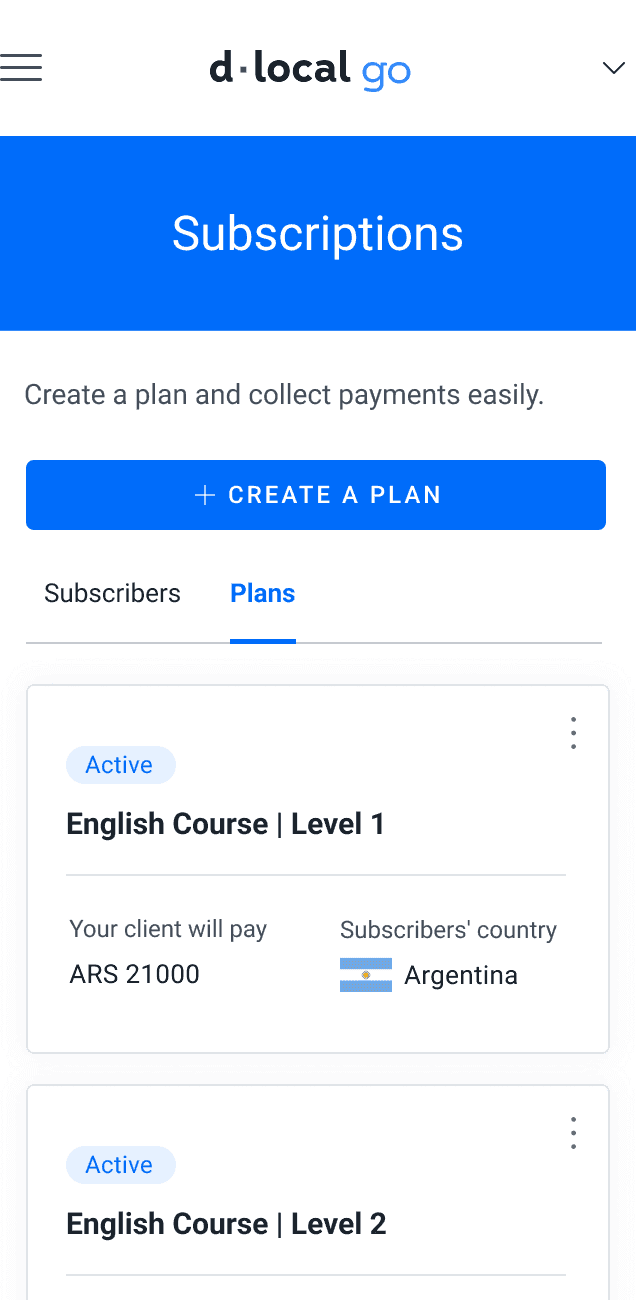The height and width of the screenshot is (1300, 636).
Task: Open the English Course Level 1 plan card
Action: (318, 869)
